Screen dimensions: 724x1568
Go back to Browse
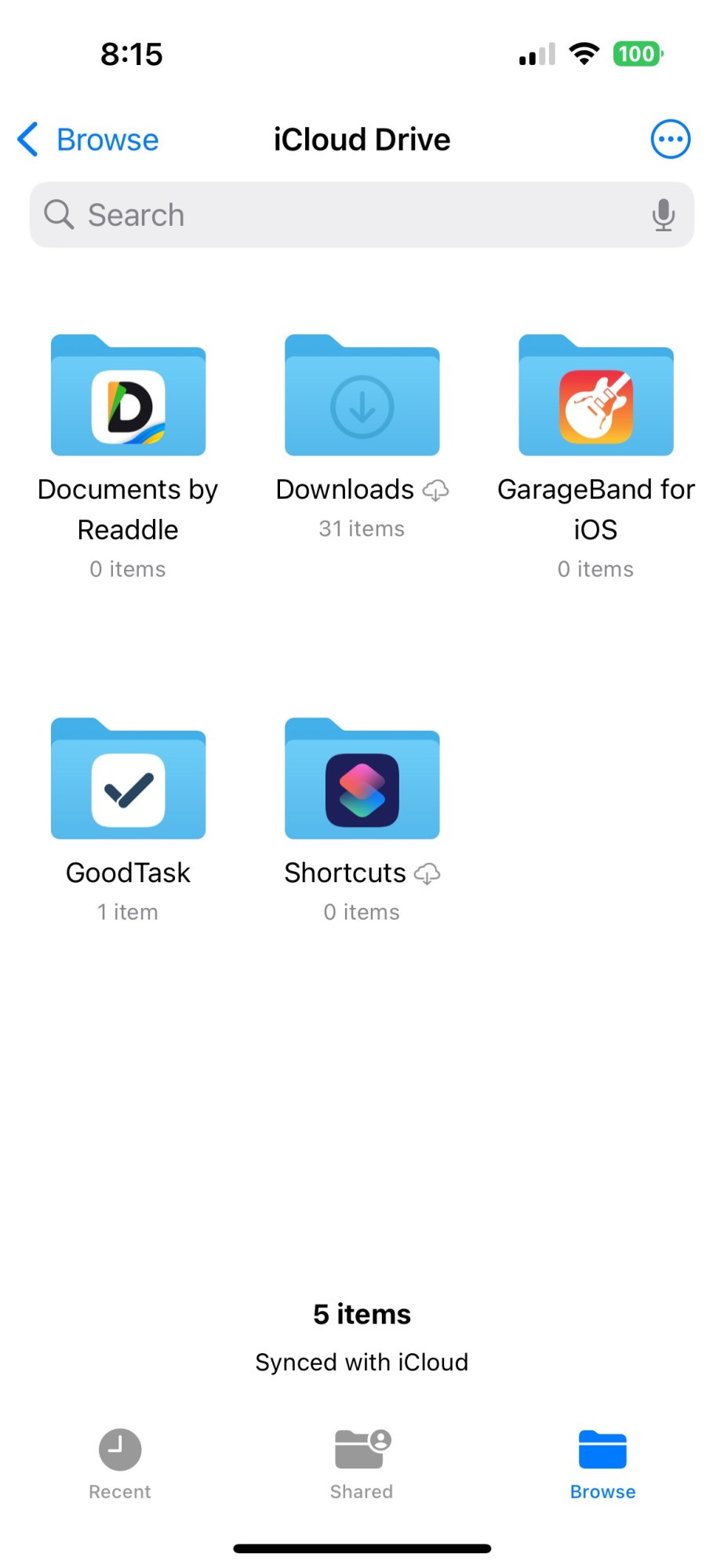point(89,140)
